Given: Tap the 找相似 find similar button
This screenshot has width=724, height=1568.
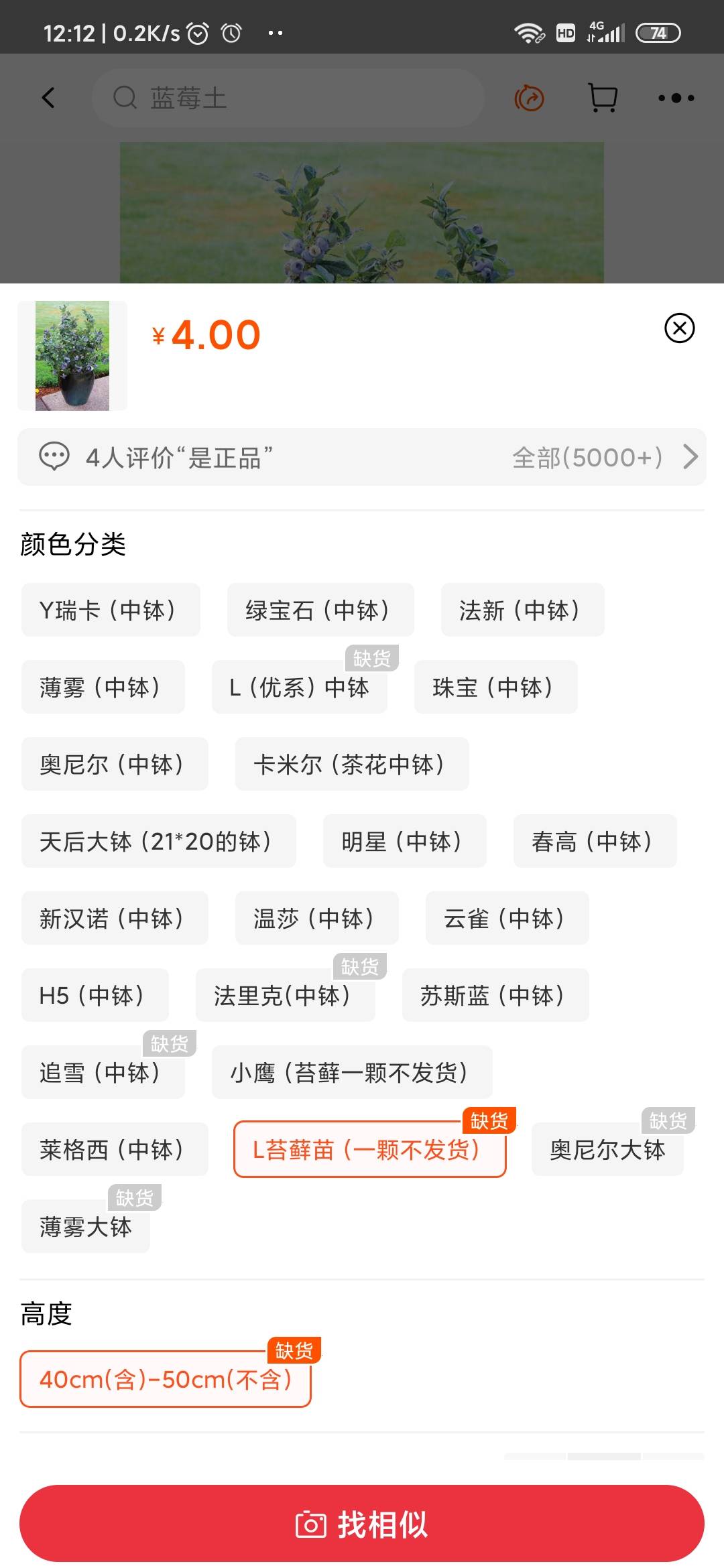Looking at the screenshot, I should (x=362, y=1524).
